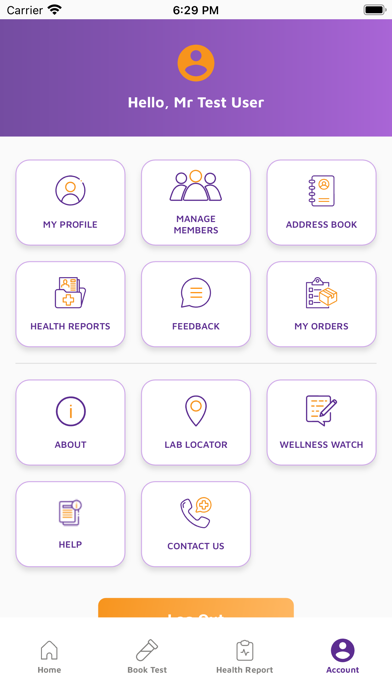Tap the orange Log Out button
The height and width of the screenshot is (696, 392).
coord(196,608)
